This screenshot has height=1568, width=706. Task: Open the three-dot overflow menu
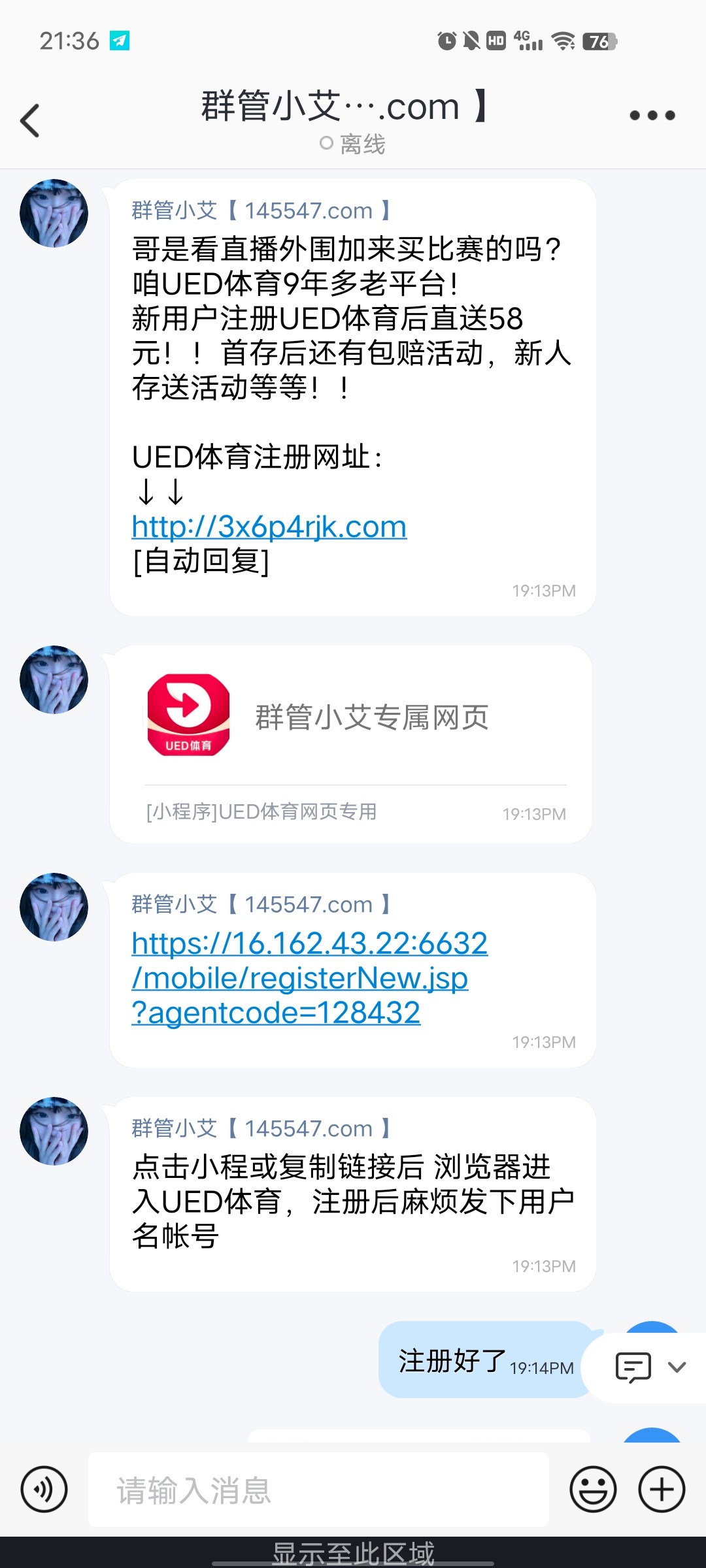coord(652,116)
